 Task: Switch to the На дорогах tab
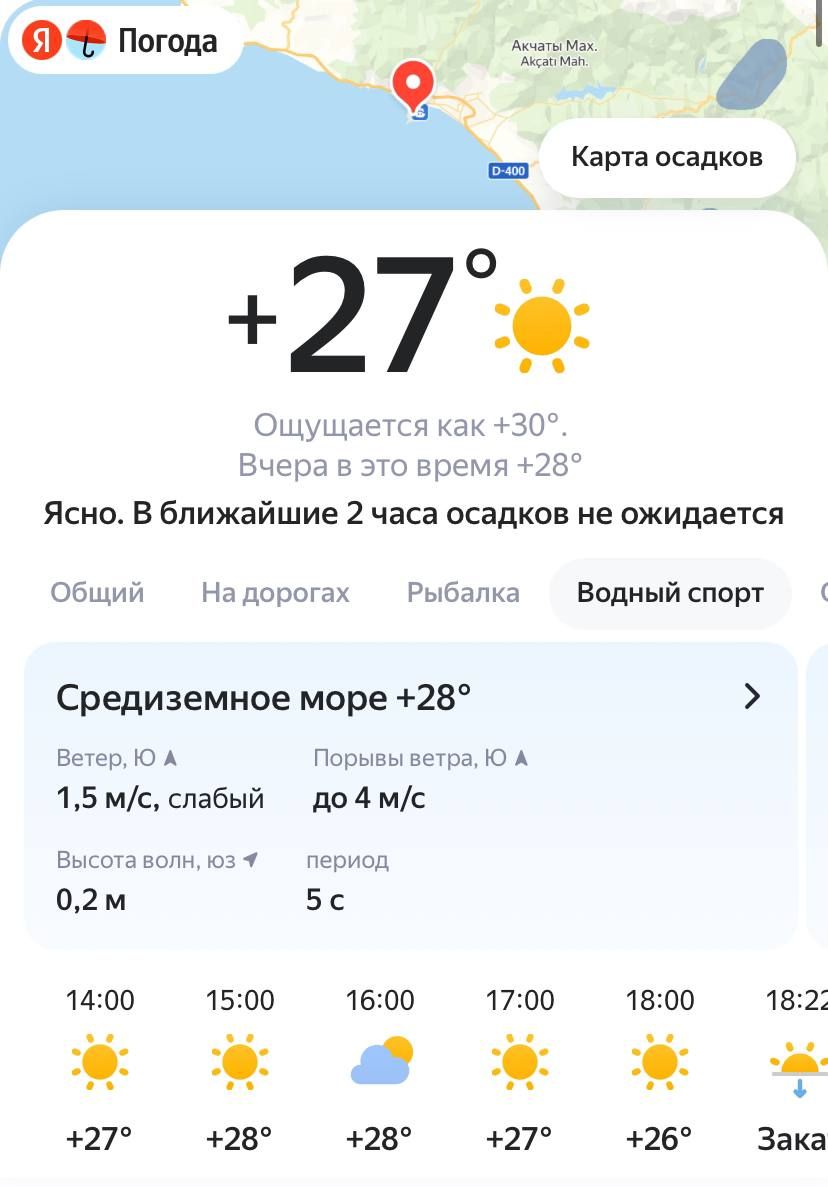[x=275, y=593]
